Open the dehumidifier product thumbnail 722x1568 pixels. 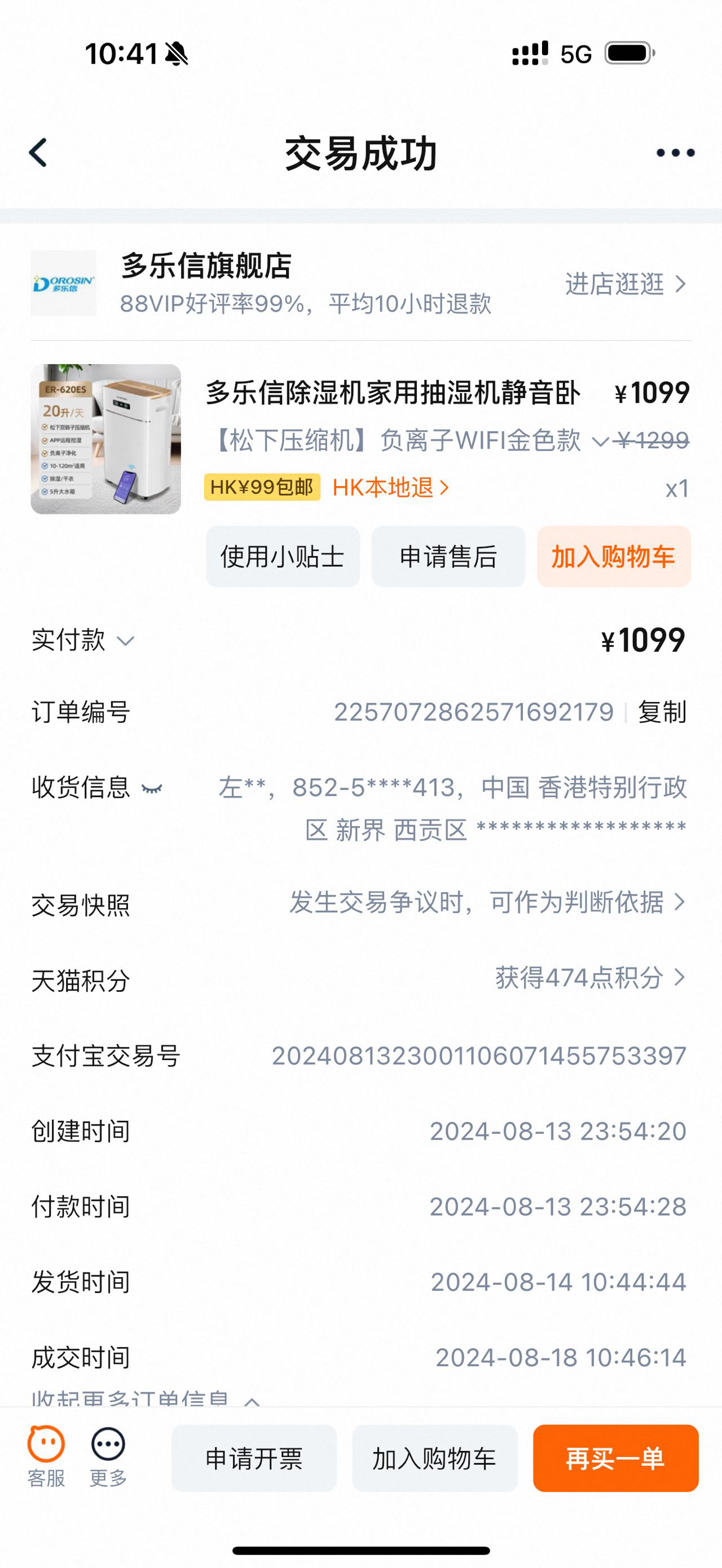106,439
